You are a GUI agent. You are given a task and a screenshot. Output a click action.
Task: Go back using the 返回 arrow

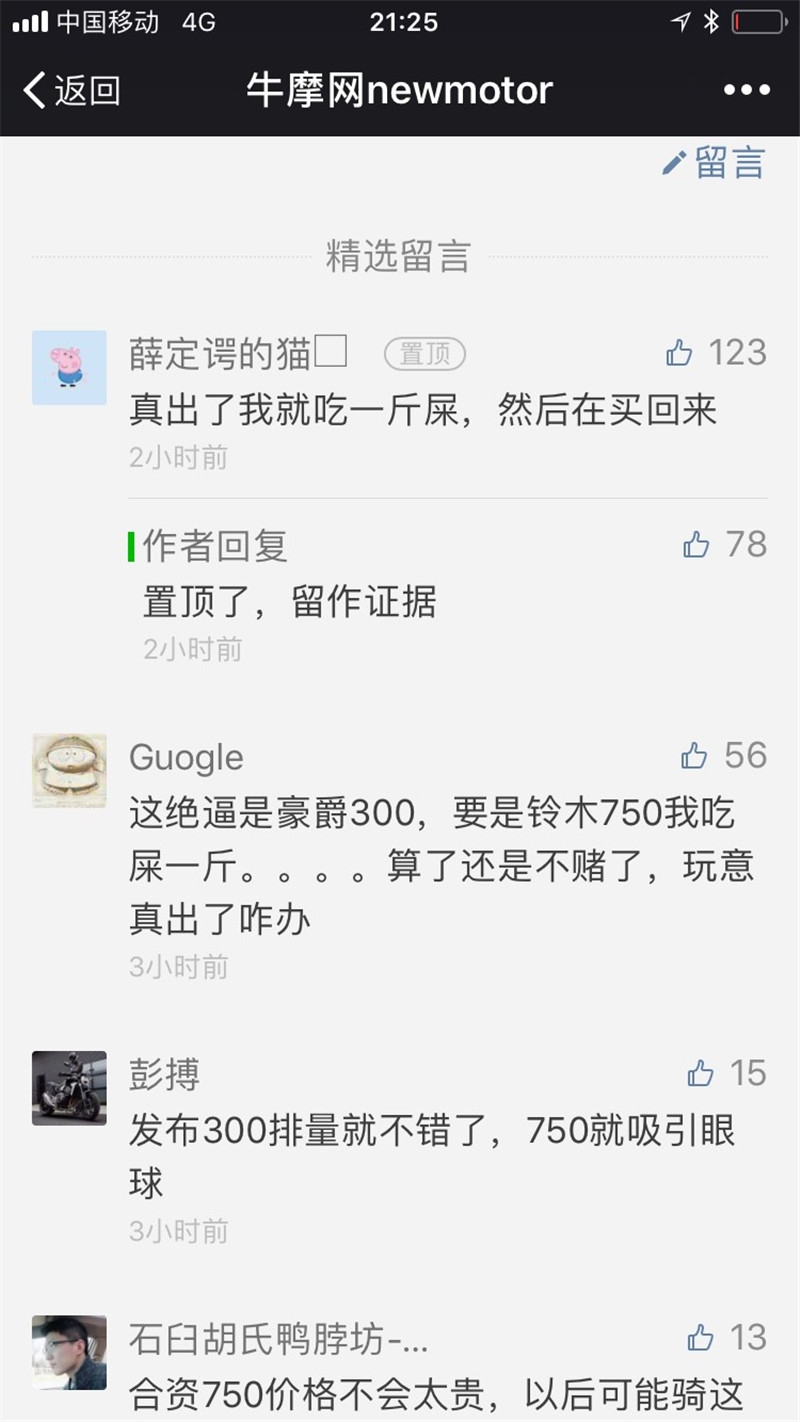70,90
